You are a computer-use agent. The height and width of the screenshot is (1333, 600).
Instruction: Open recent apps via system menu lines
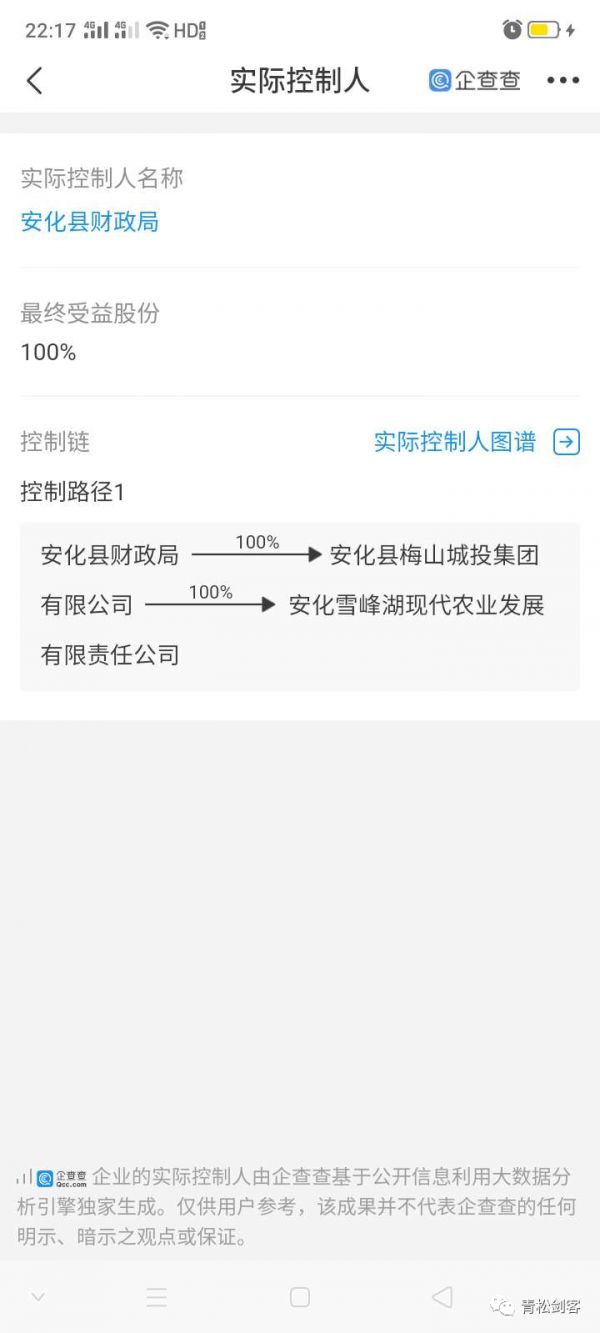tap(157, 1298)
